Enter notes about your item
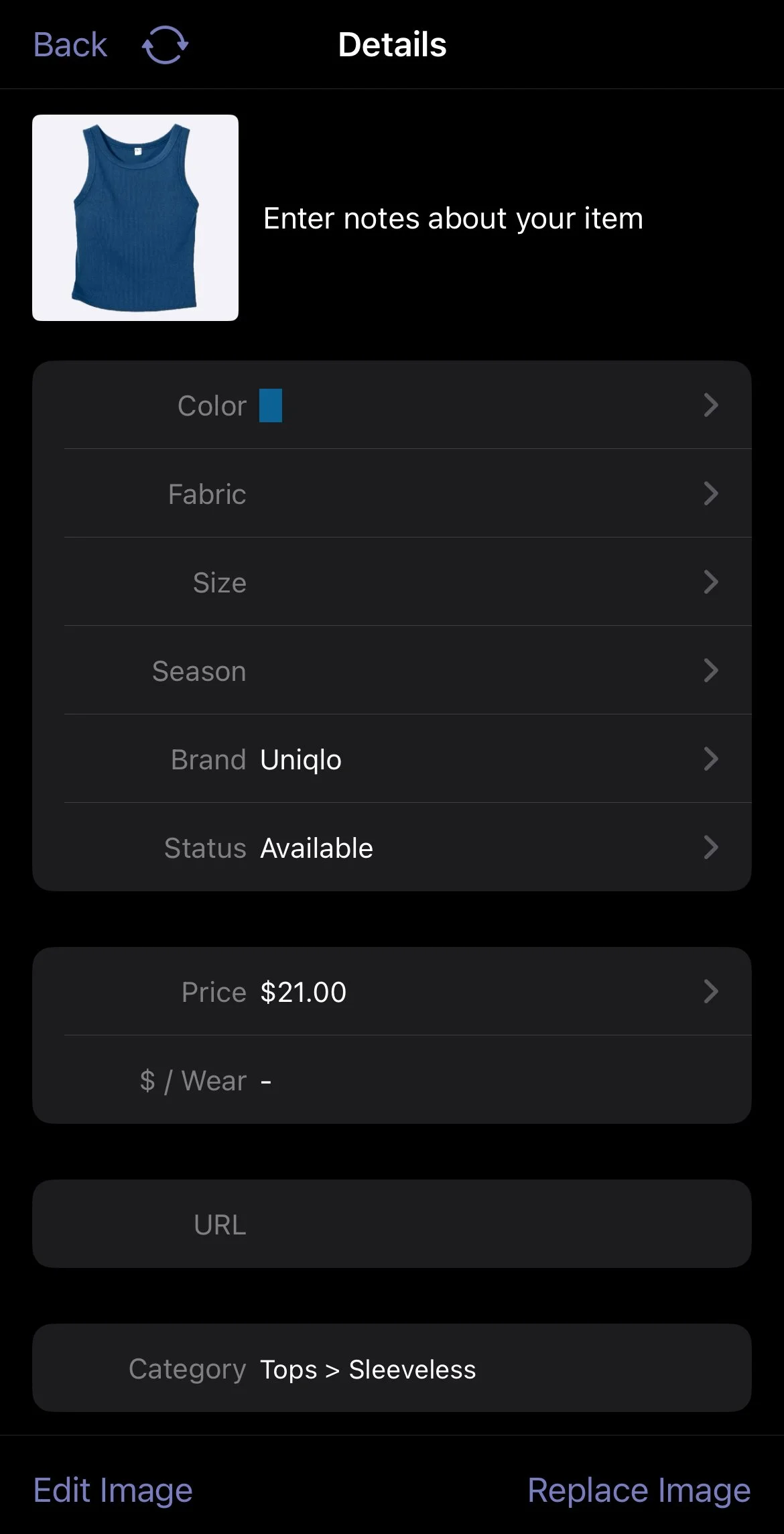Screen dimensions: 784x1534 (453, 218)
